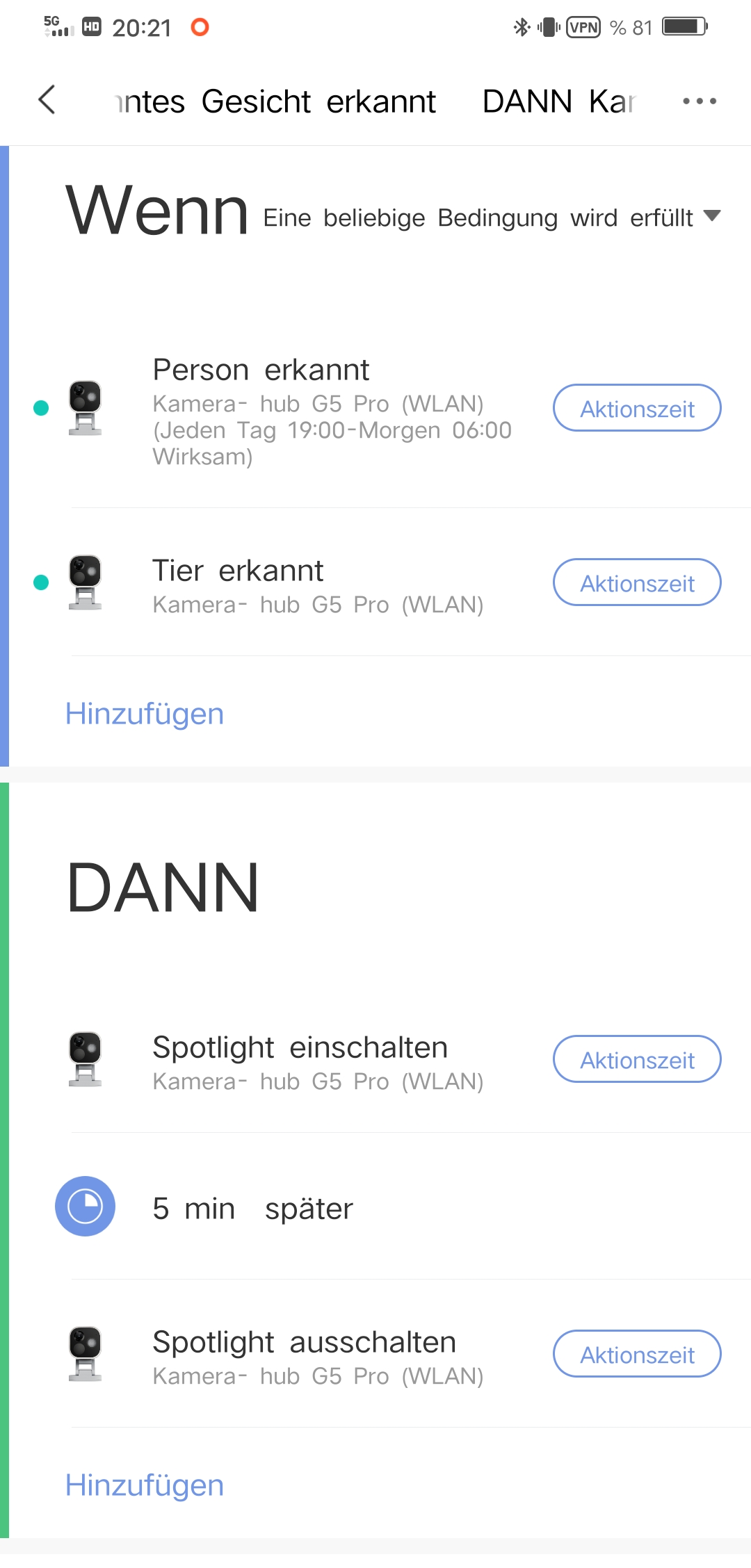
Task: Set Aktionszeit for 'Spotlight einschalten'
Action: [x=637, y=1059]
